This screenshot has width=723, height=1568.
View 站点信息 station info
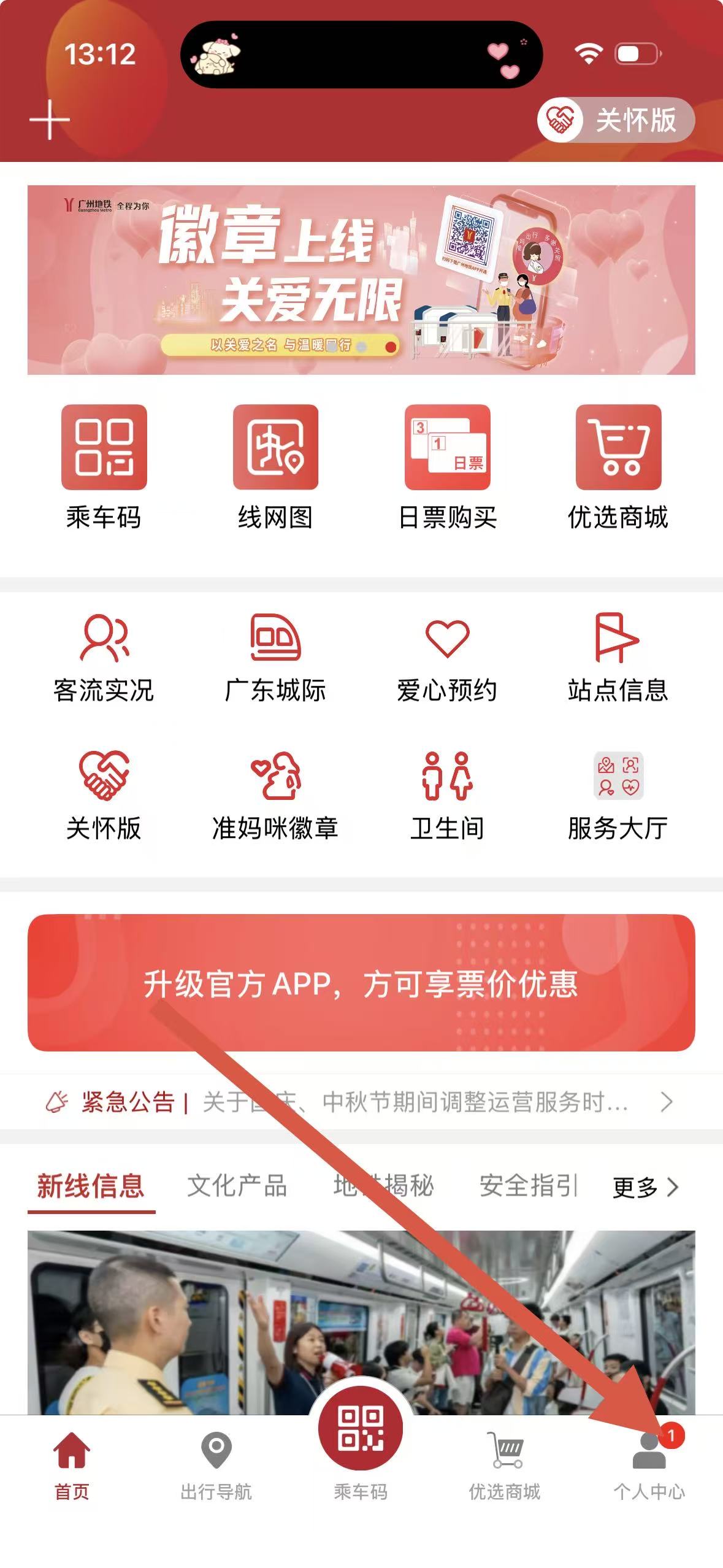coord(618,658)
